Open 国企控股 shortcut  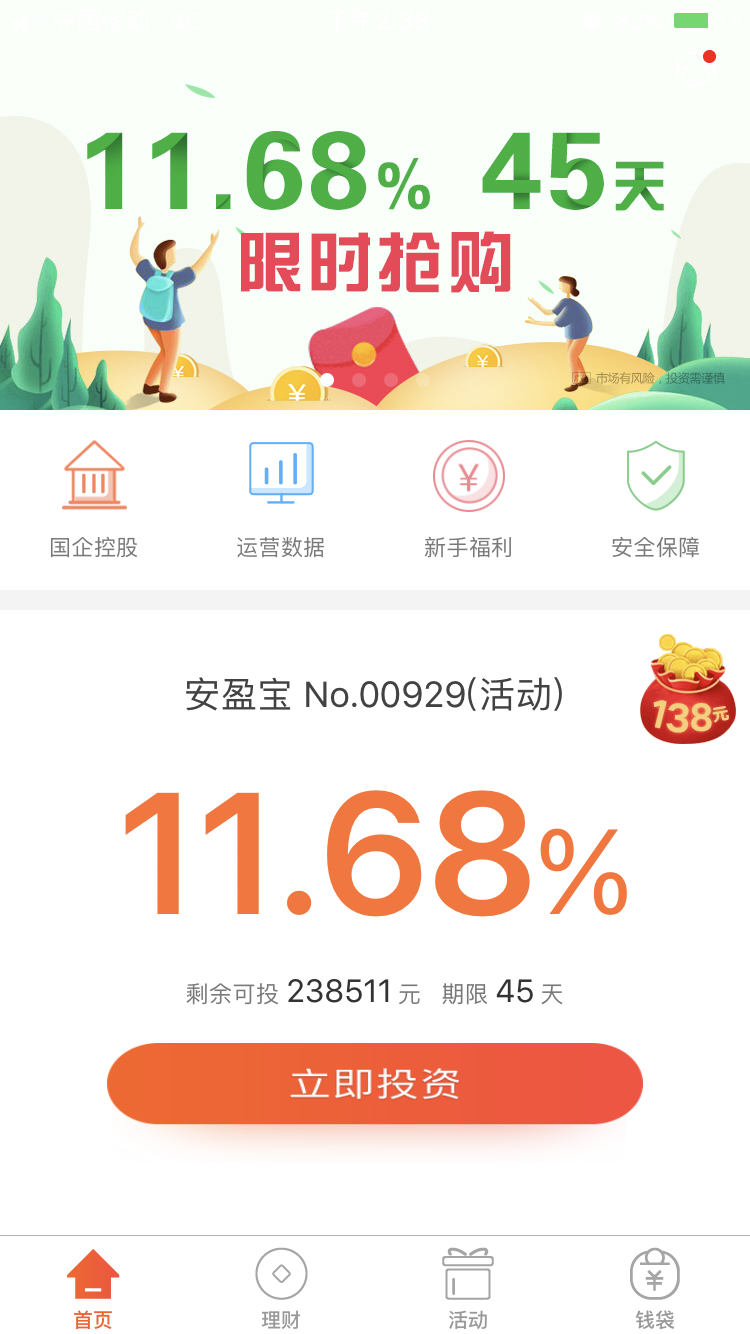click(x=94, y=499)
